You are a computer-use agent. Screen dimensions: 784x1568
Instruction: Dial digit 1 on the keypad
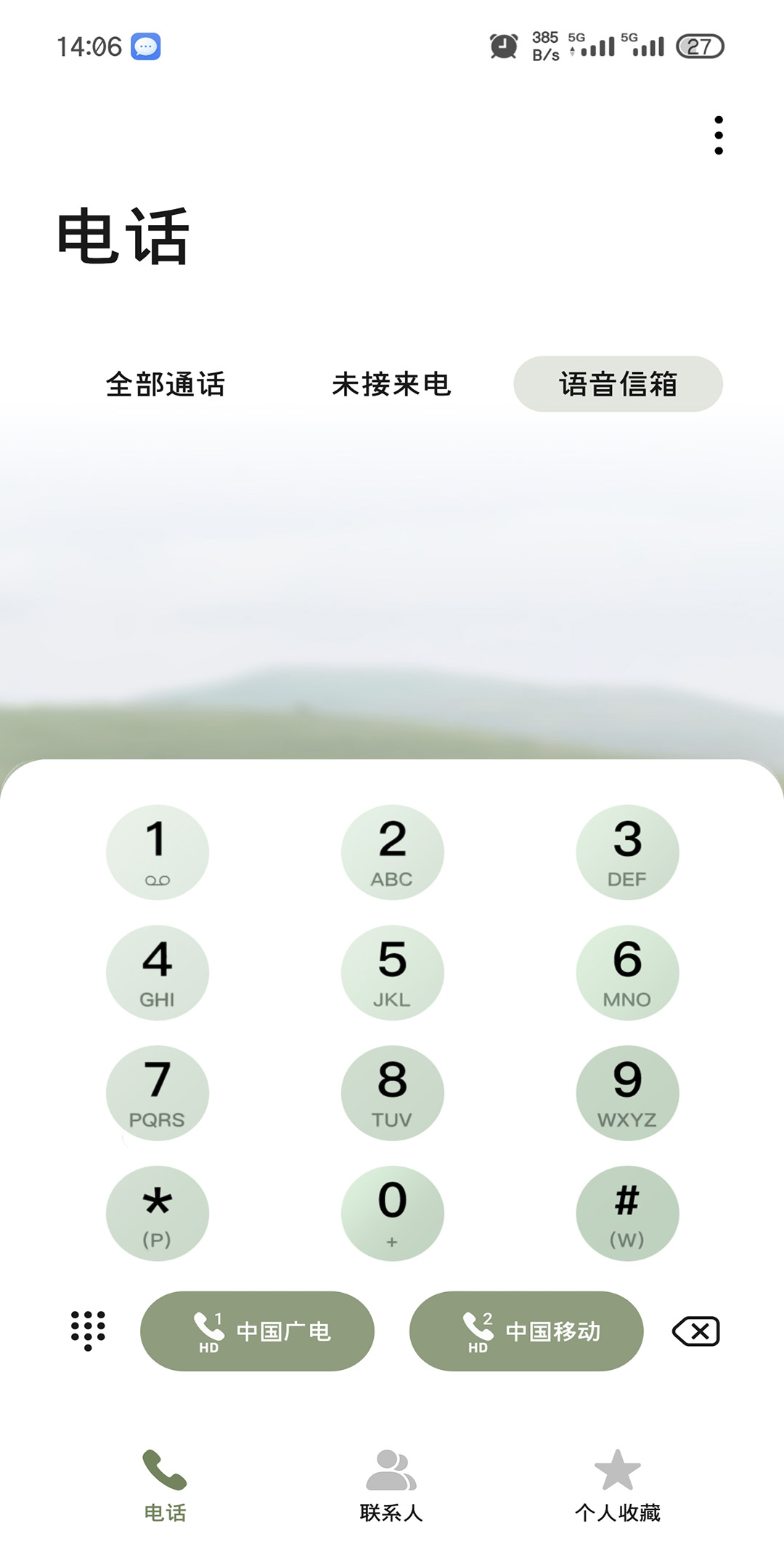coord(158,852)
